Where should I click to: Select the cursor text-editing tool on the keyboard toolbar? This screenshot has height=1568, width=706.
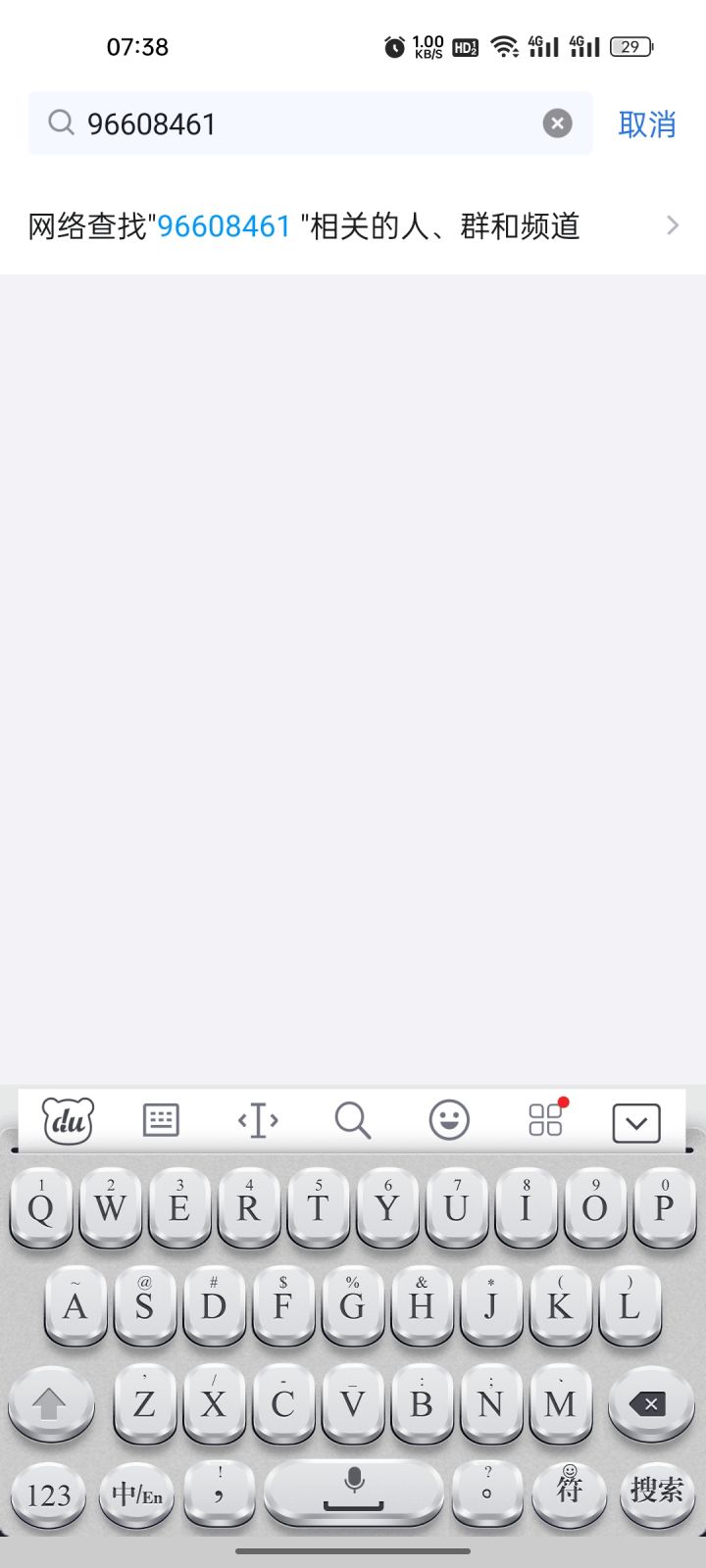[x=257, y=1120]
